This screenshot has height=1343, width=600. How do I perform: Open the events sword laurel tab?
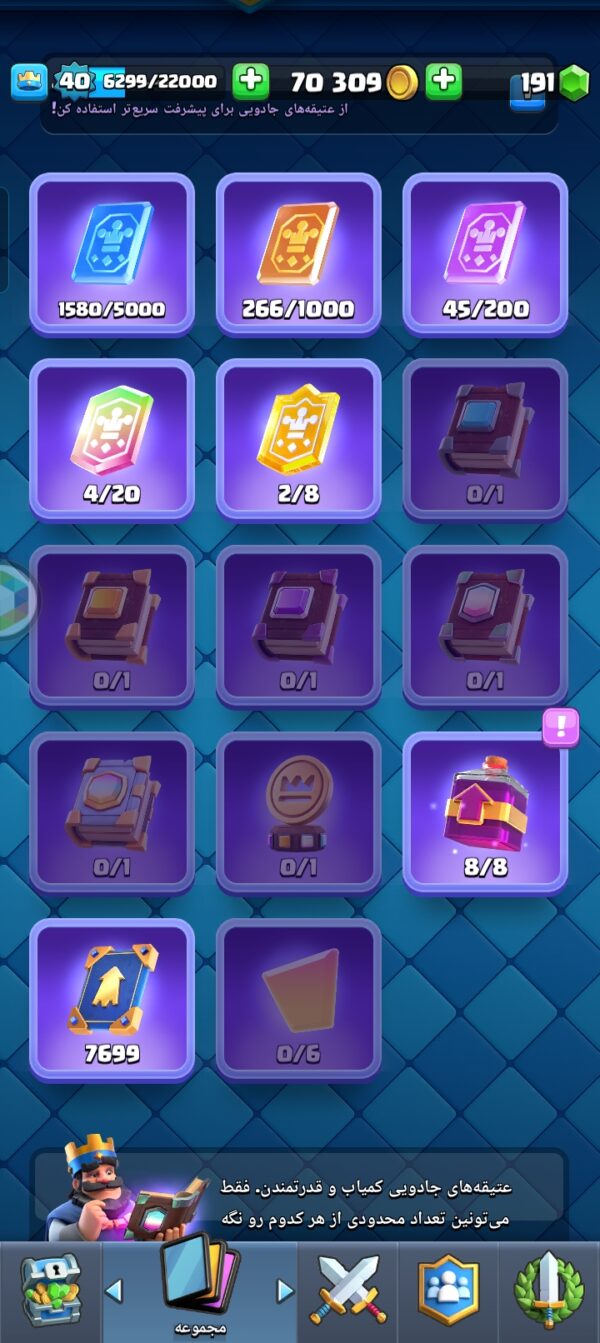click(x=548, y=1290)
